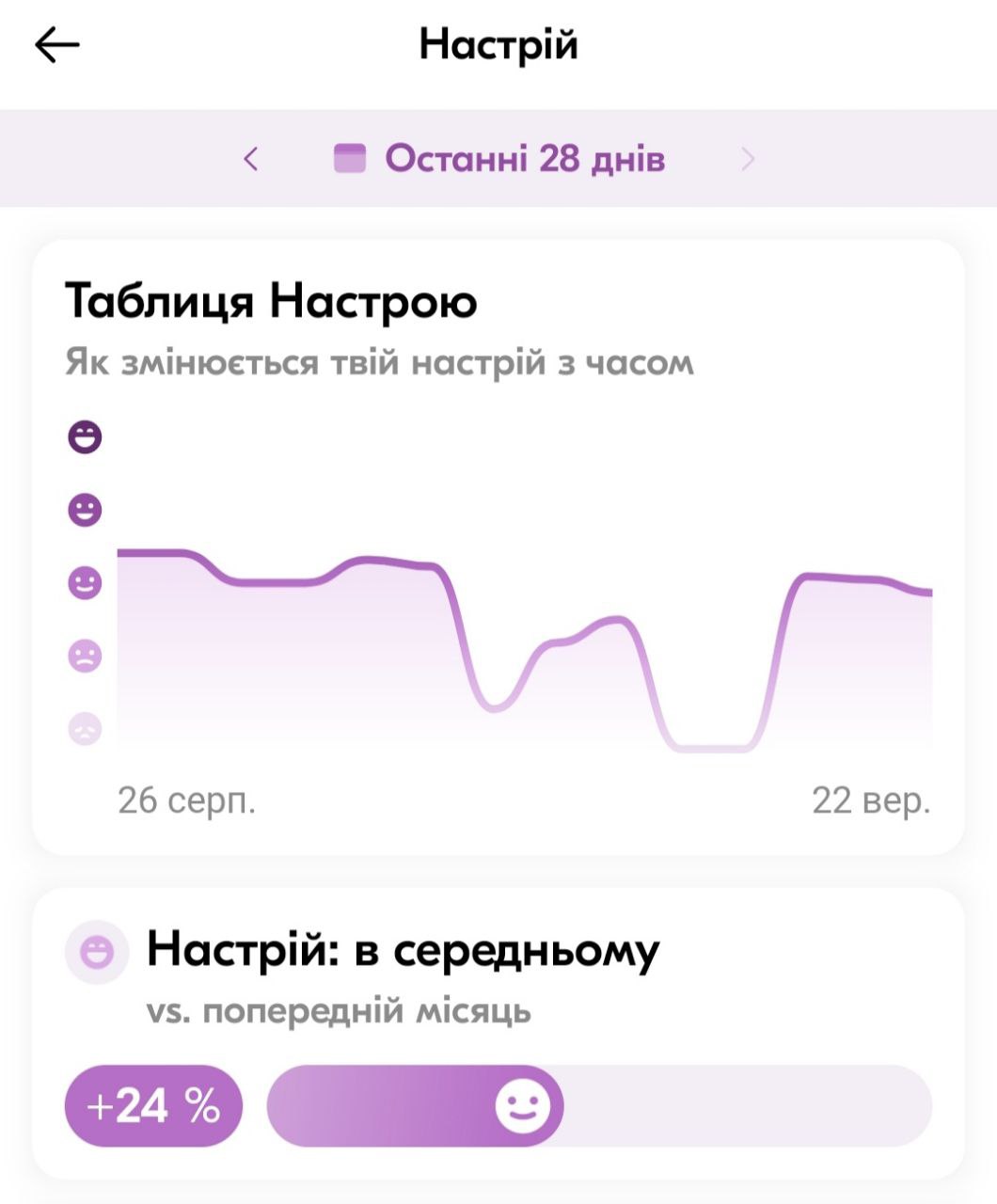The image size is (997, 1204).
Task: Show the previous 28-day period
Action: click(x=250, y=159)
